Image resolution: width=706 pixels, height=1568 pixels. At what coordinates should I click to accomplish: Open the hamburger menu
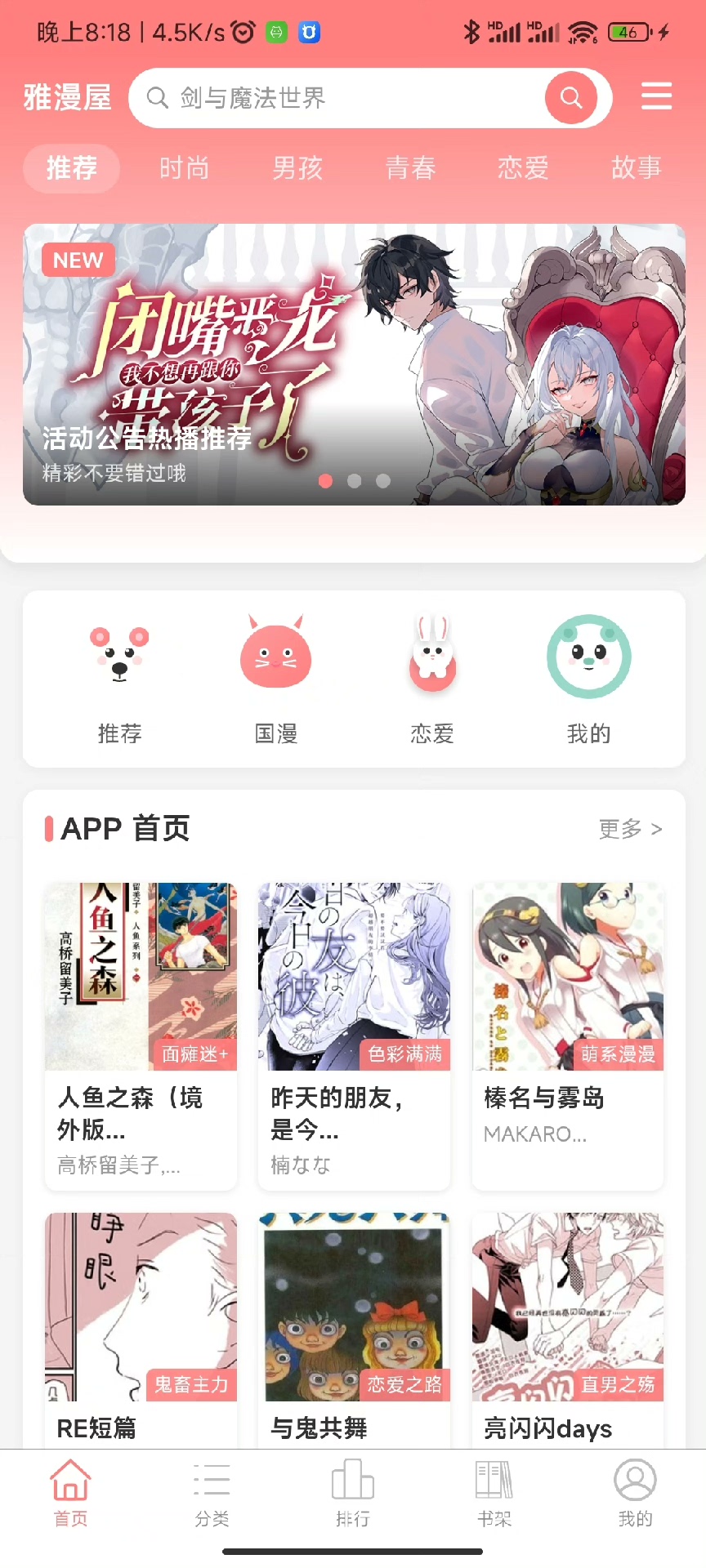pos(656,96)
